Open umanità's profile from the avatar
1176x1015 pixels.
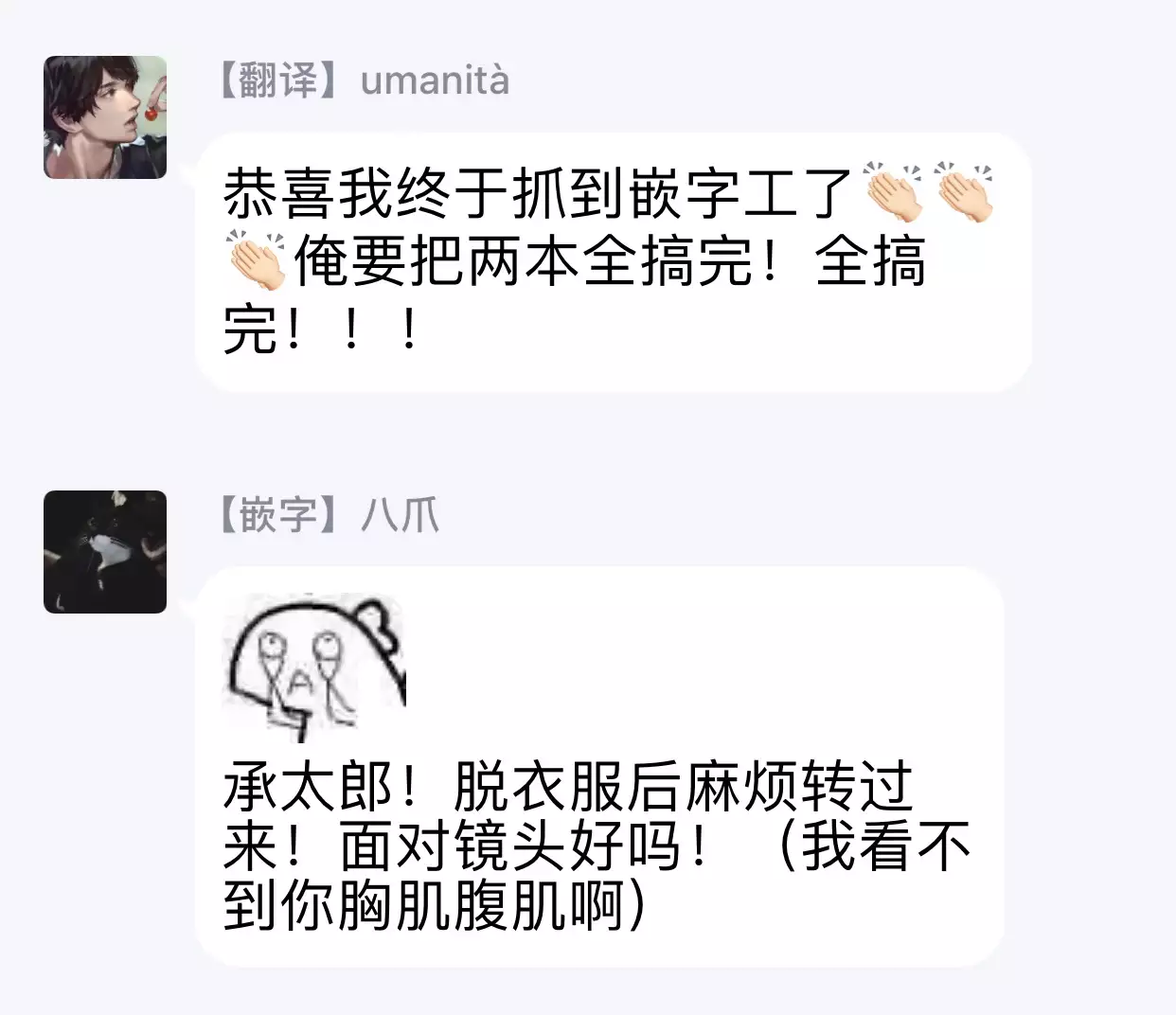tap(105, 117)
